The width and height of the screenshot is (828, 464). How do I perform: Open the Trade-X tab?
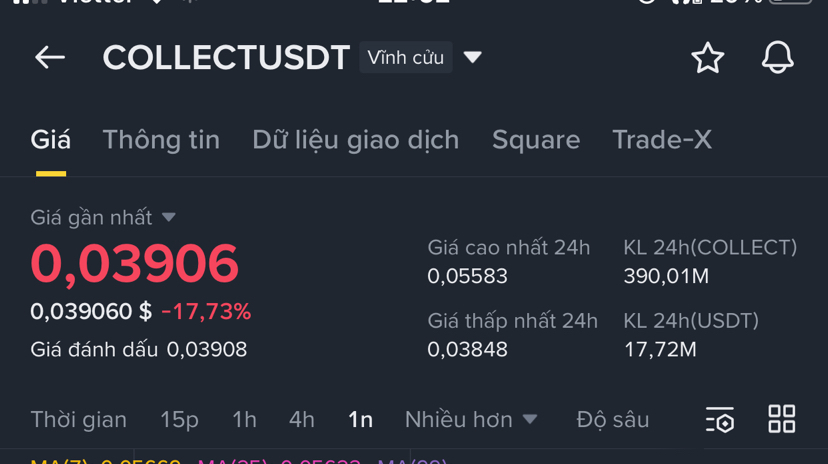click(662, 140)
